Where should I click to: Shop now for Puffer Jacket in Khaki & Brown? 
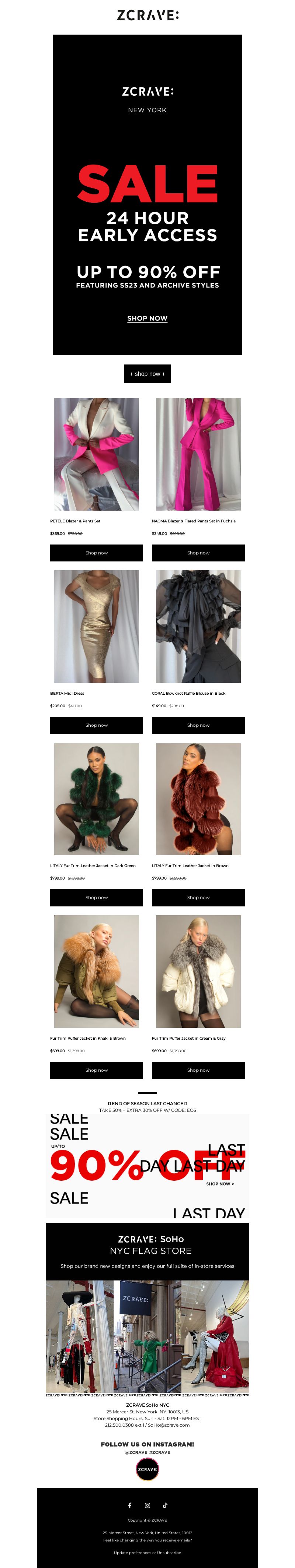96,1070
